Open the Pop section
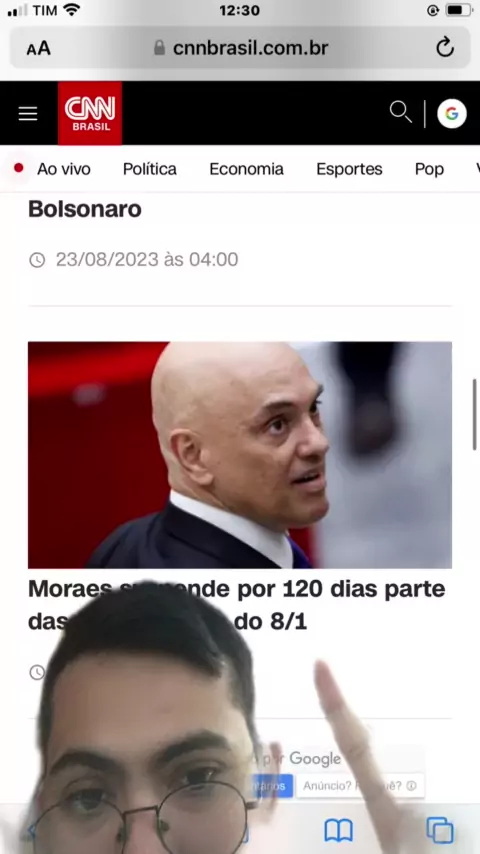The height and width of the screenshot is (854, 480). point(429,169)
